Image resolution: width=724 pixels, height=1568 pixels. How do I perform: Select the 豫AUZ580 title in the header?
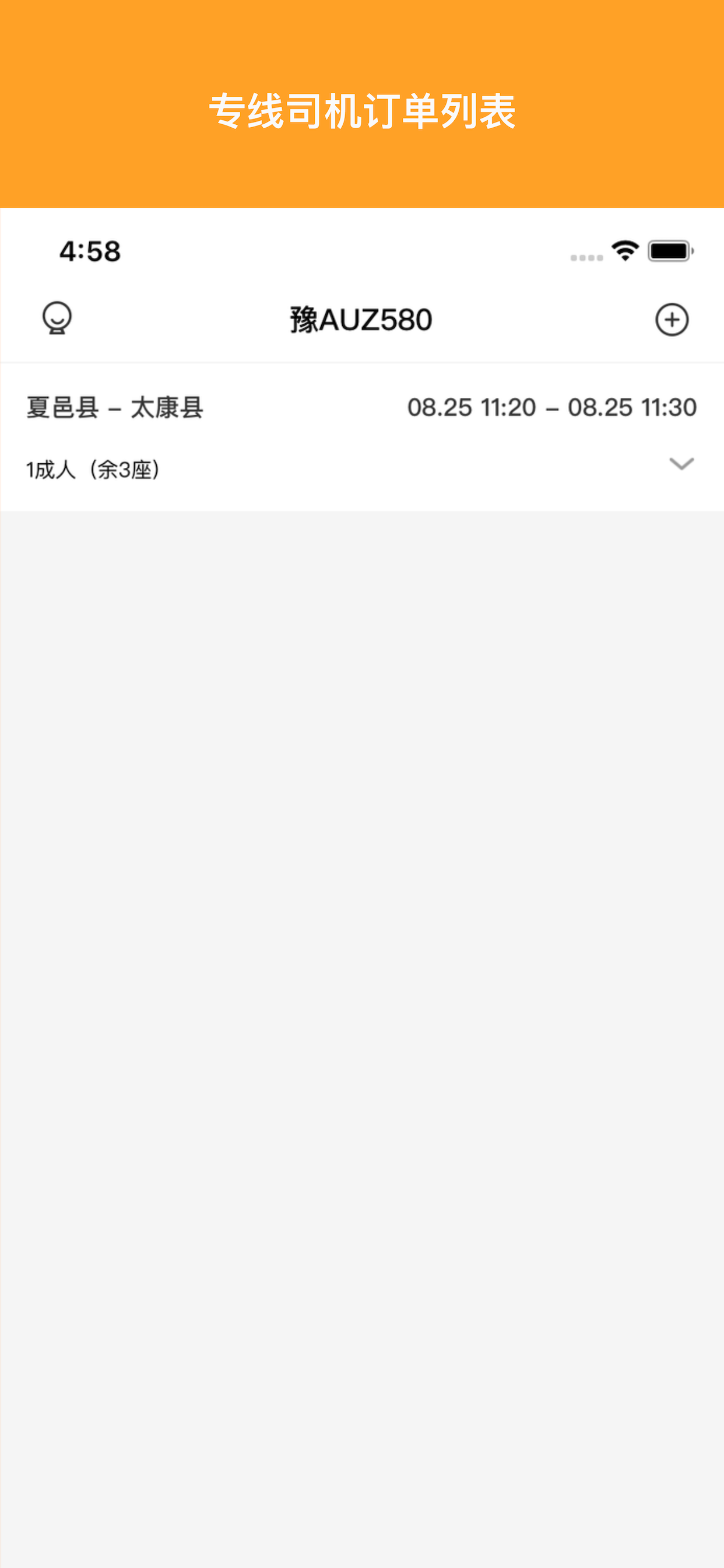pyautogui.click(x=361, y=319)
